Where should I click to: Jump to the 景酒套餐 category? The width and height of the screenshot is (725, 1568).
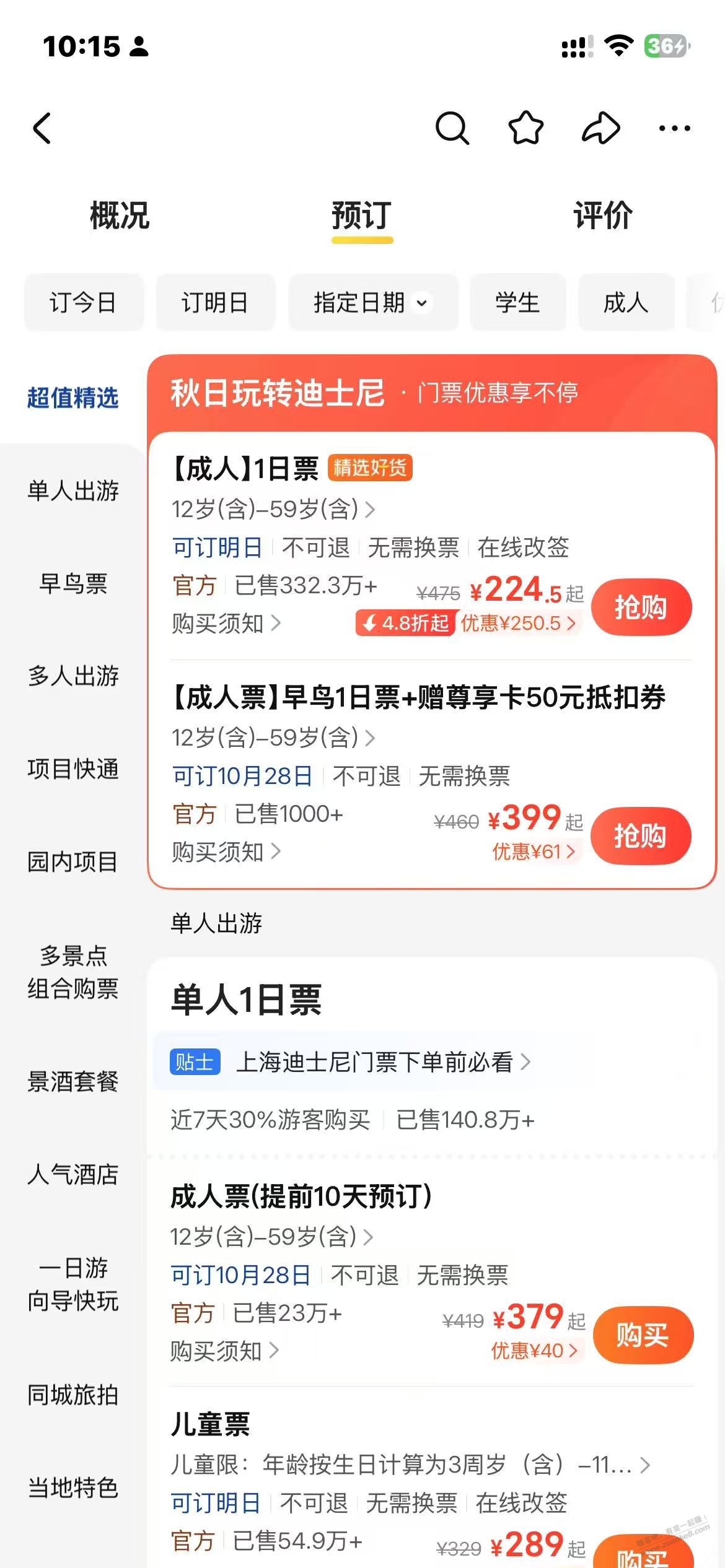point(73,1081)
